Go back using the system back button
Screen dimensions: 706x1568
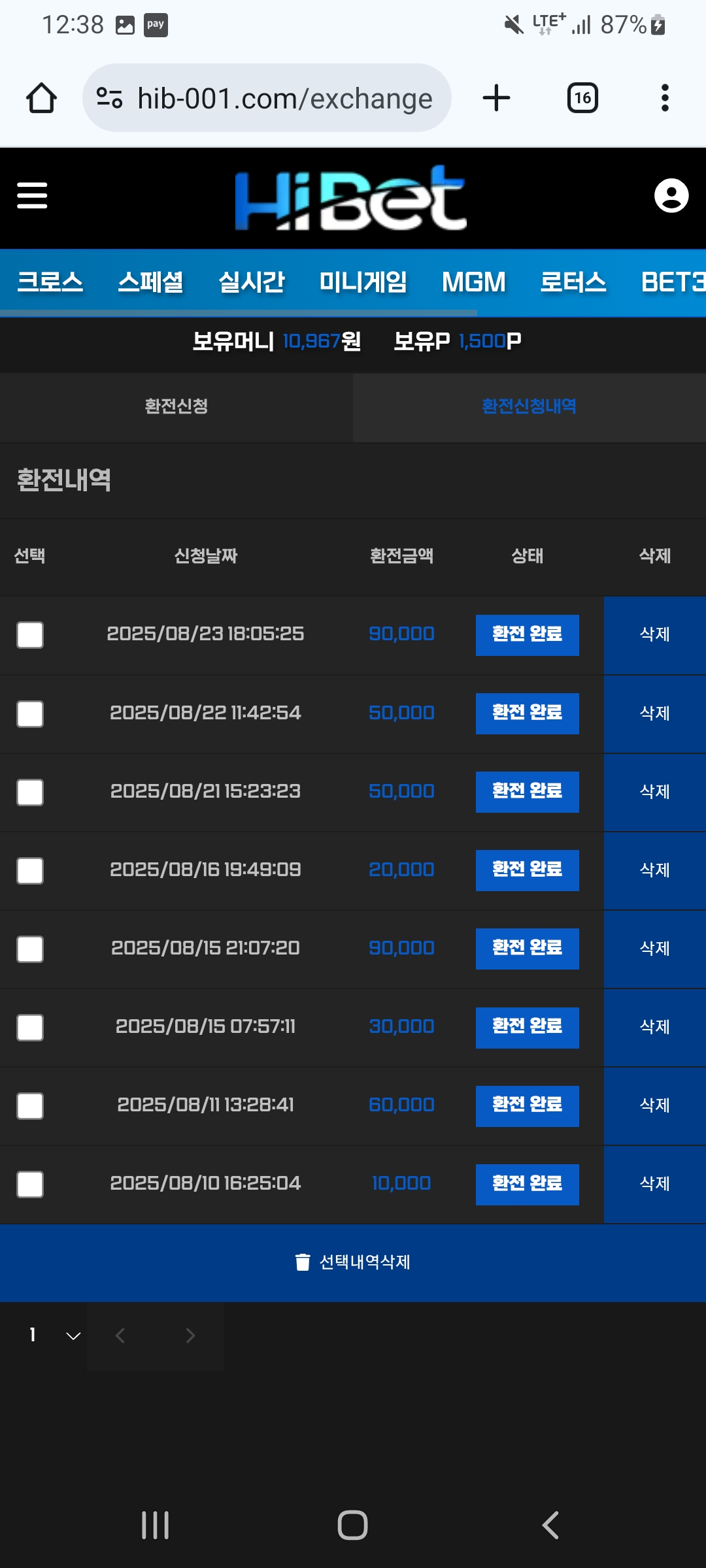coord(550,1526)
